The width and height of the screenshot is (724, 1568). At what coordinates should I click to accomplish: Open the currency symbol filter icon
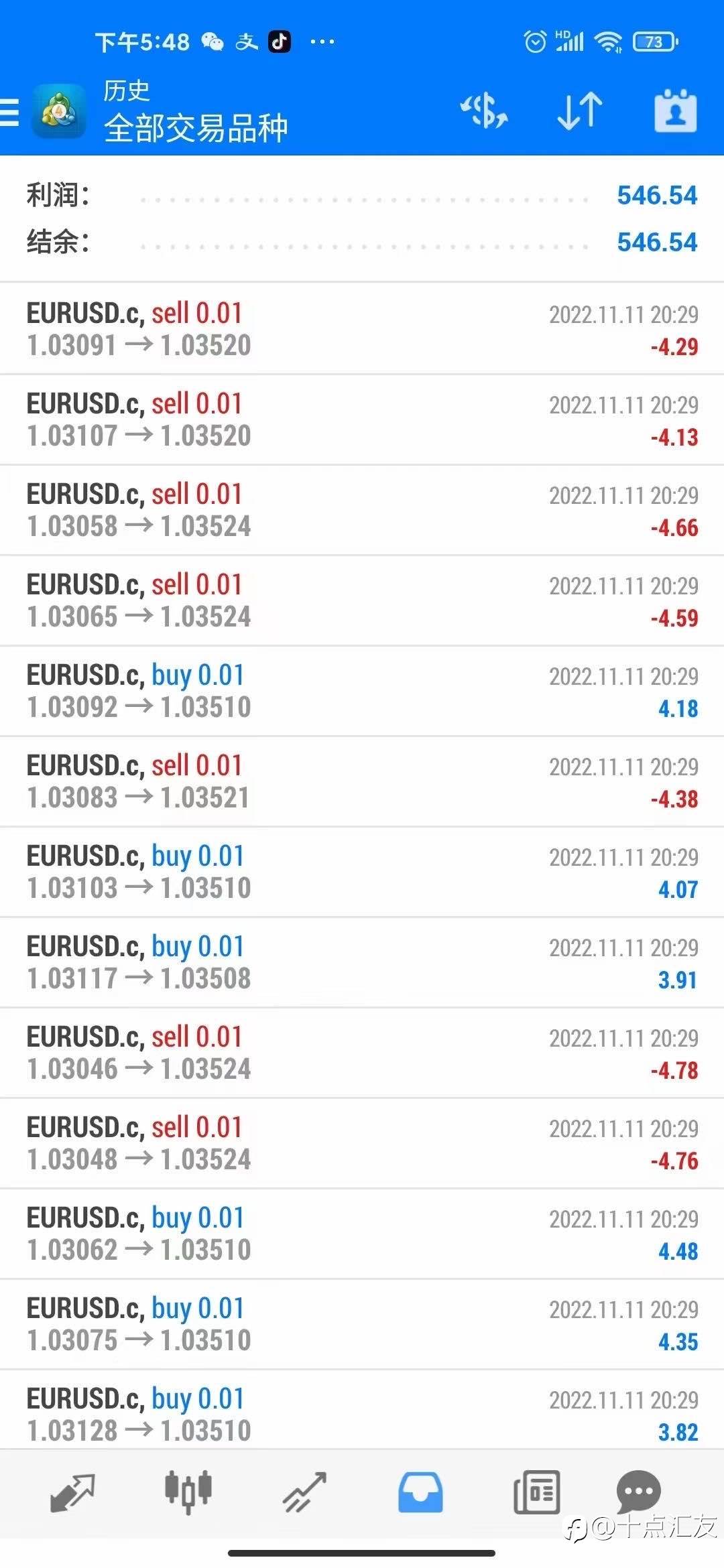tap(484, 111)
